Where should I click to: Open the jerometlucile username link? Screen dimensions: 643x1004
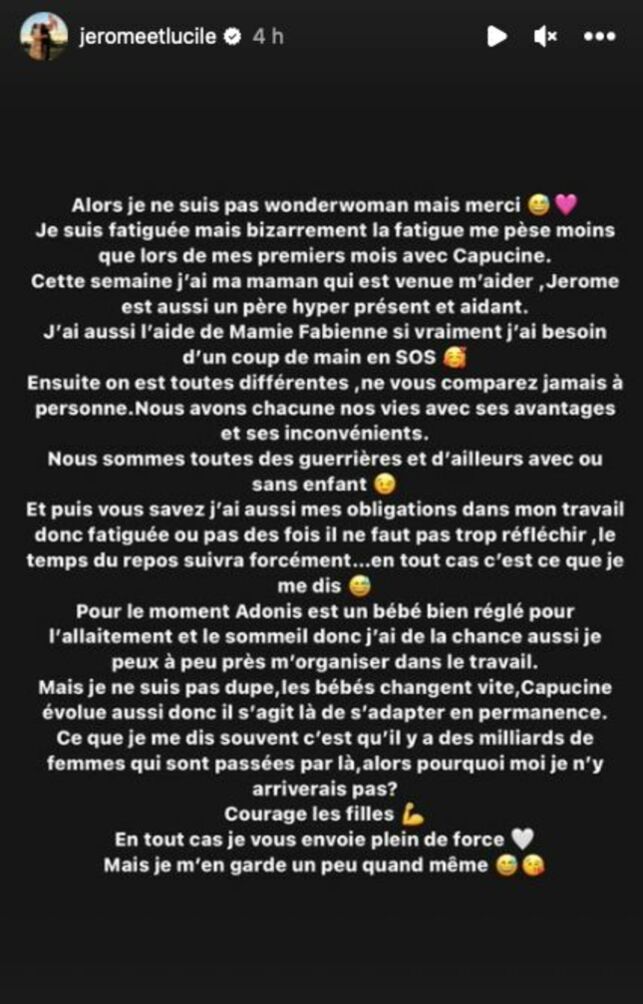[x=147, y=37]
